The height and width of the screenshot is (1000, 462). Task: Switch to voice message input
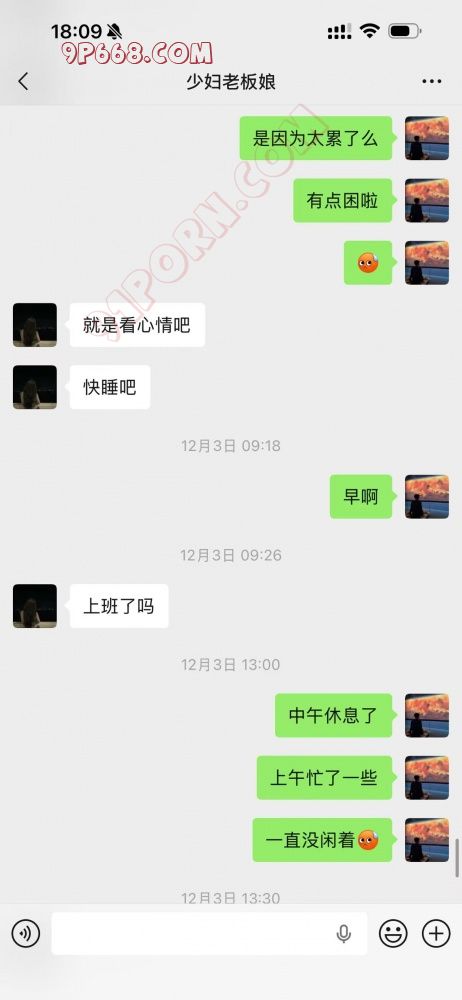[26, 934]
